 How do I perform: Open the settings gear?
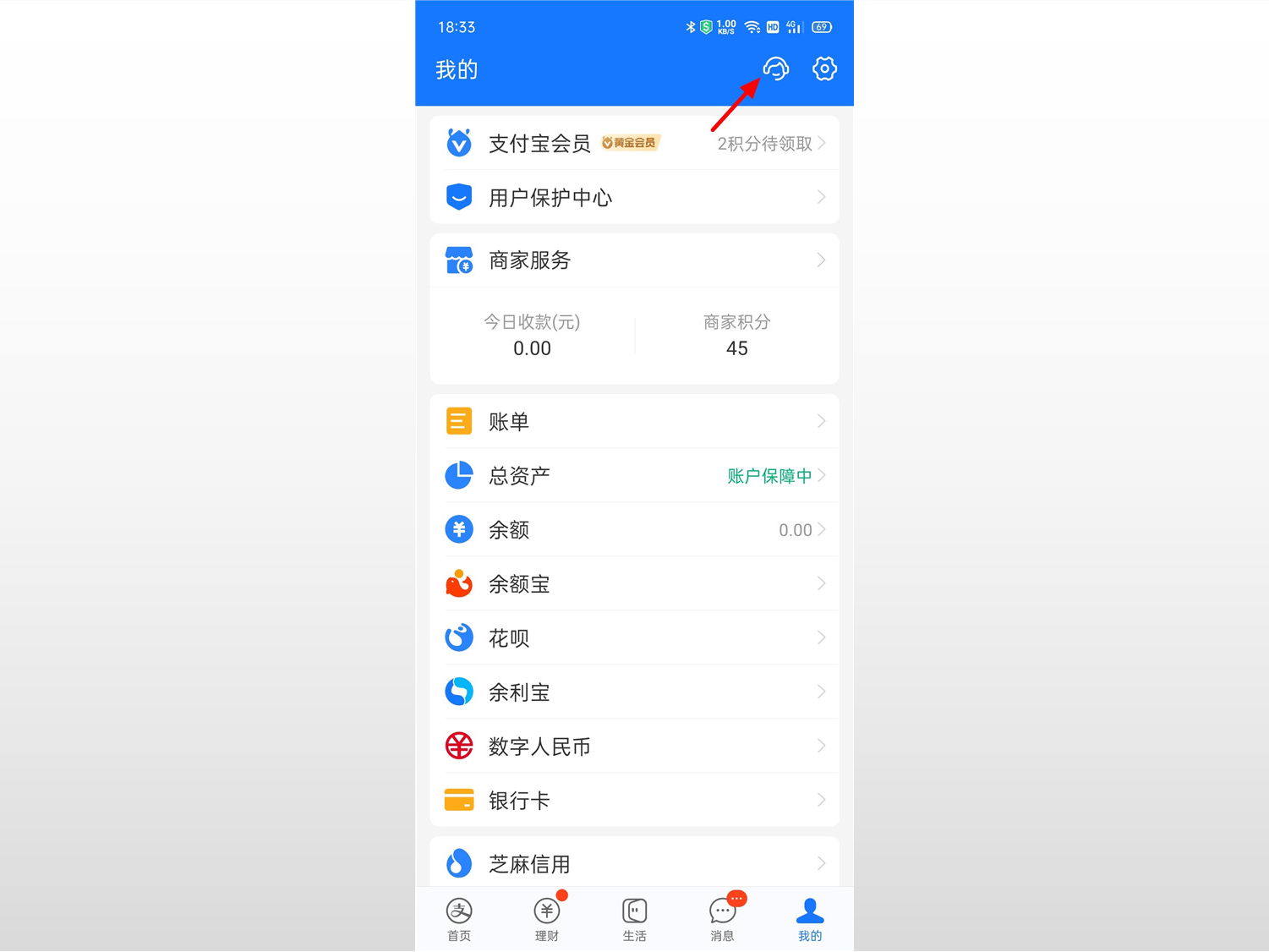(824, 68)
